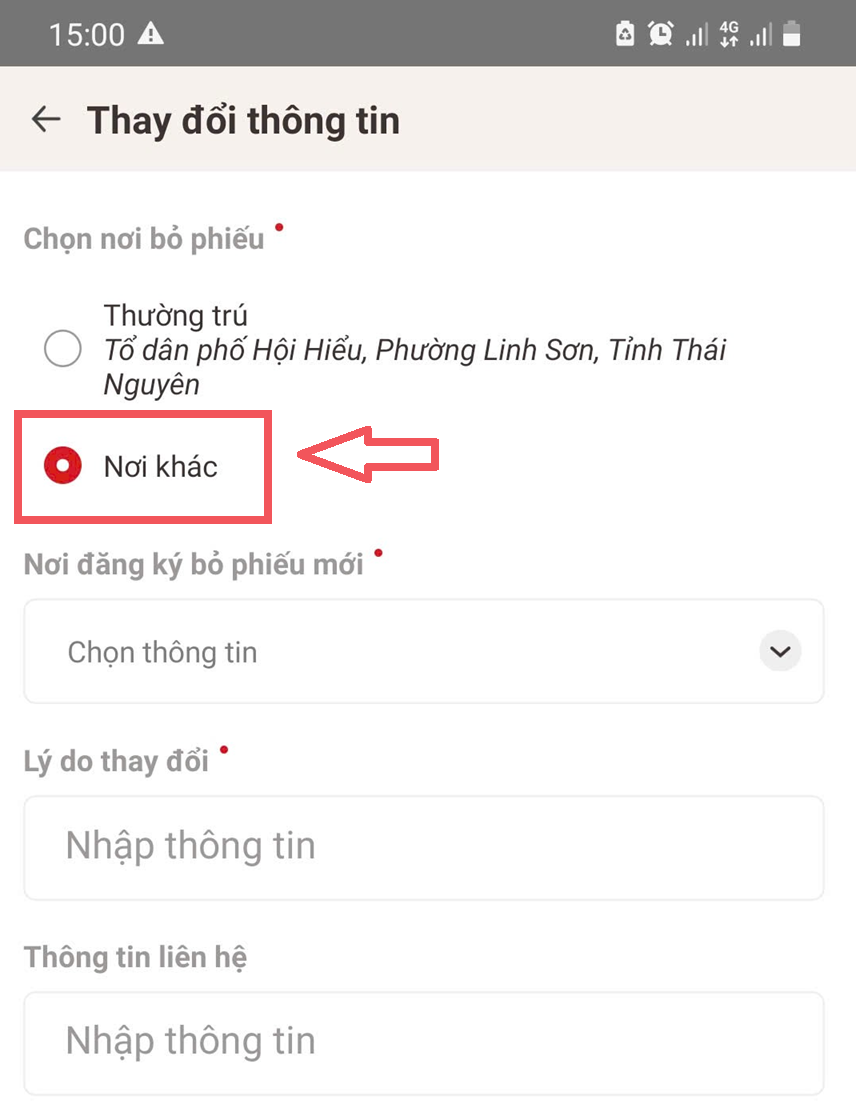This screenshot has height=1114, width=856.
Task: Focus the Lý do thay đổi field
Action: 424,847
